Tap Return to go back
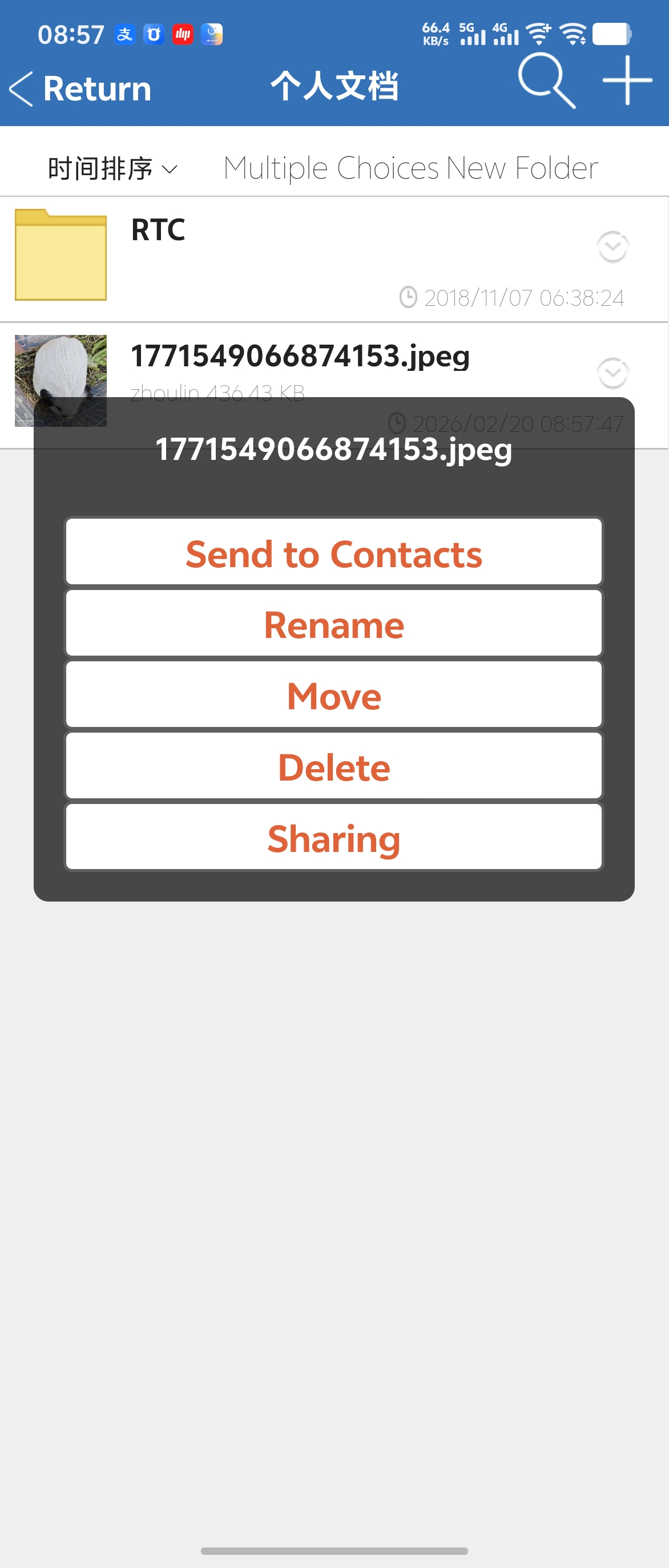Viewport: 669px width, 1568px height. [x=81, y=89]
